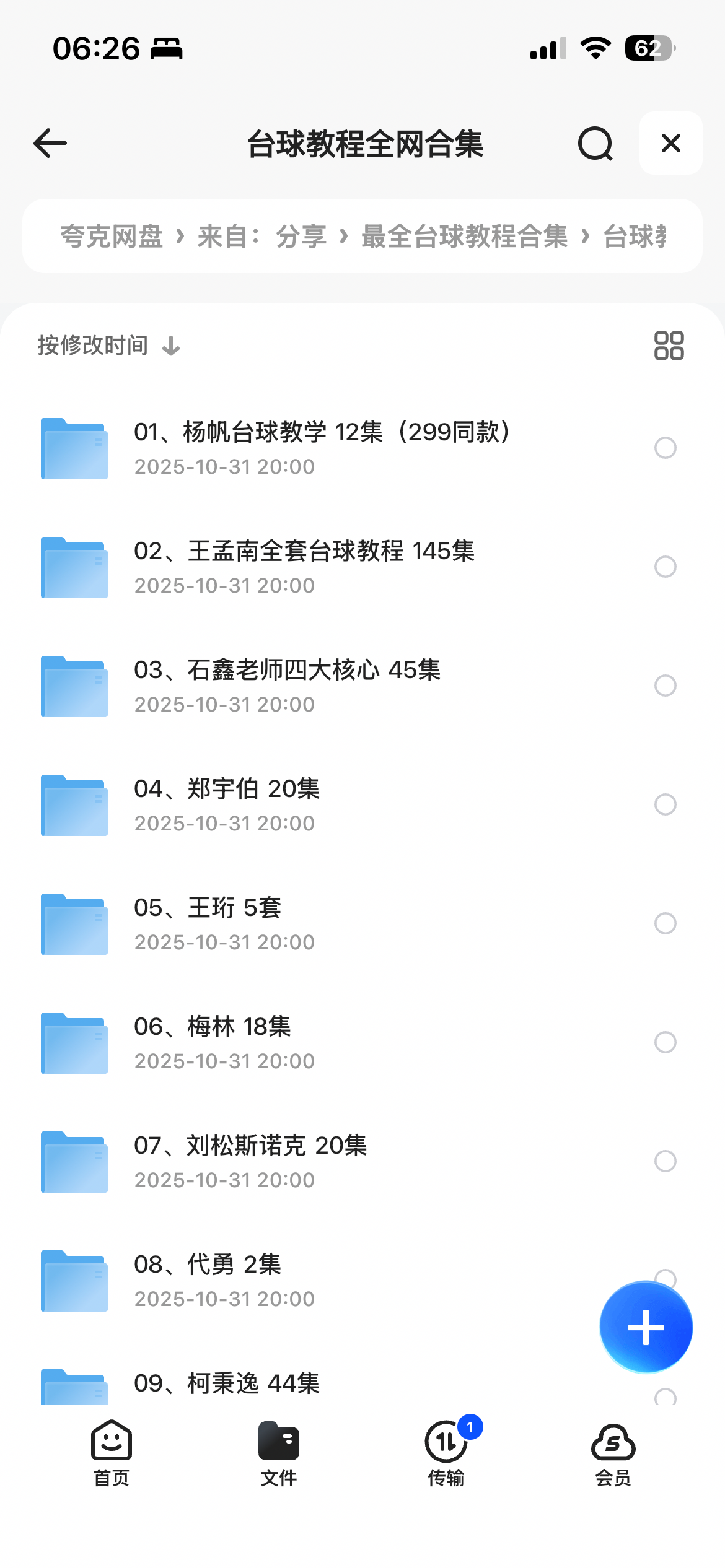Open the 传输 transfers tab
The width and height of the screenshot is (725, 1568).
click(x=446, y=1453)
